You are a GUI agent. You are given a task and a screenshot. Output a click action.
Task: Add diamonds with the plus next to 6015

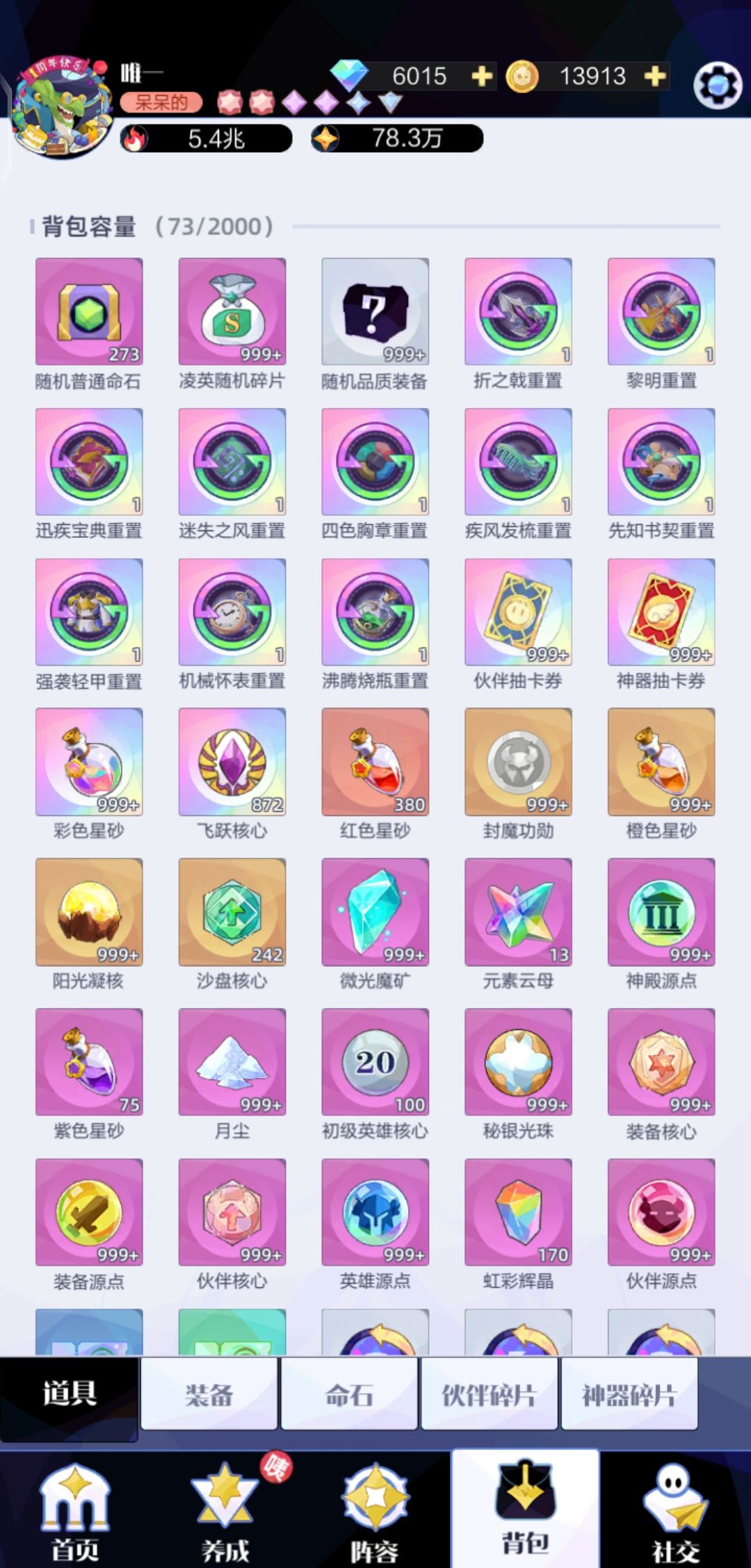pyautogui.click(x=482, y=76)
